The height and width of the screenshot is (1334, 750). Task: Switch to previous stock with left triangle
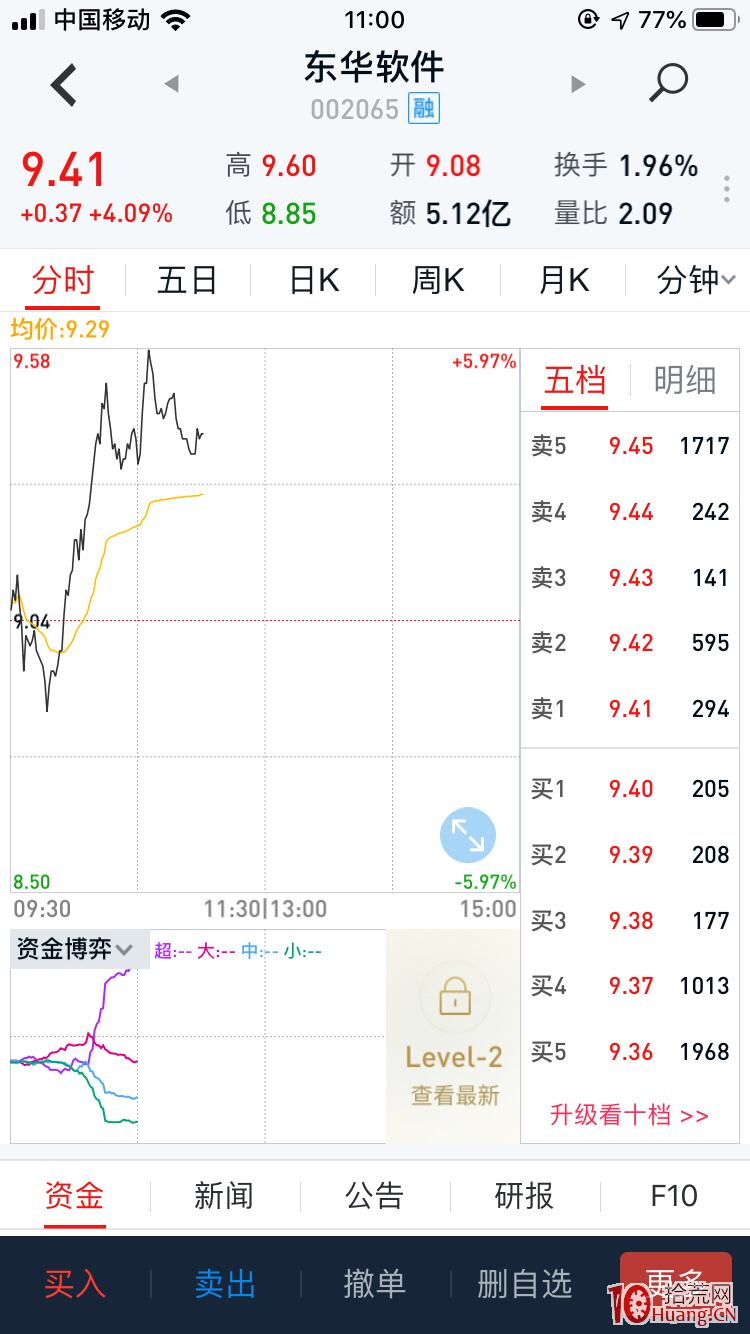pyautogui.click(x=172, y=85)
